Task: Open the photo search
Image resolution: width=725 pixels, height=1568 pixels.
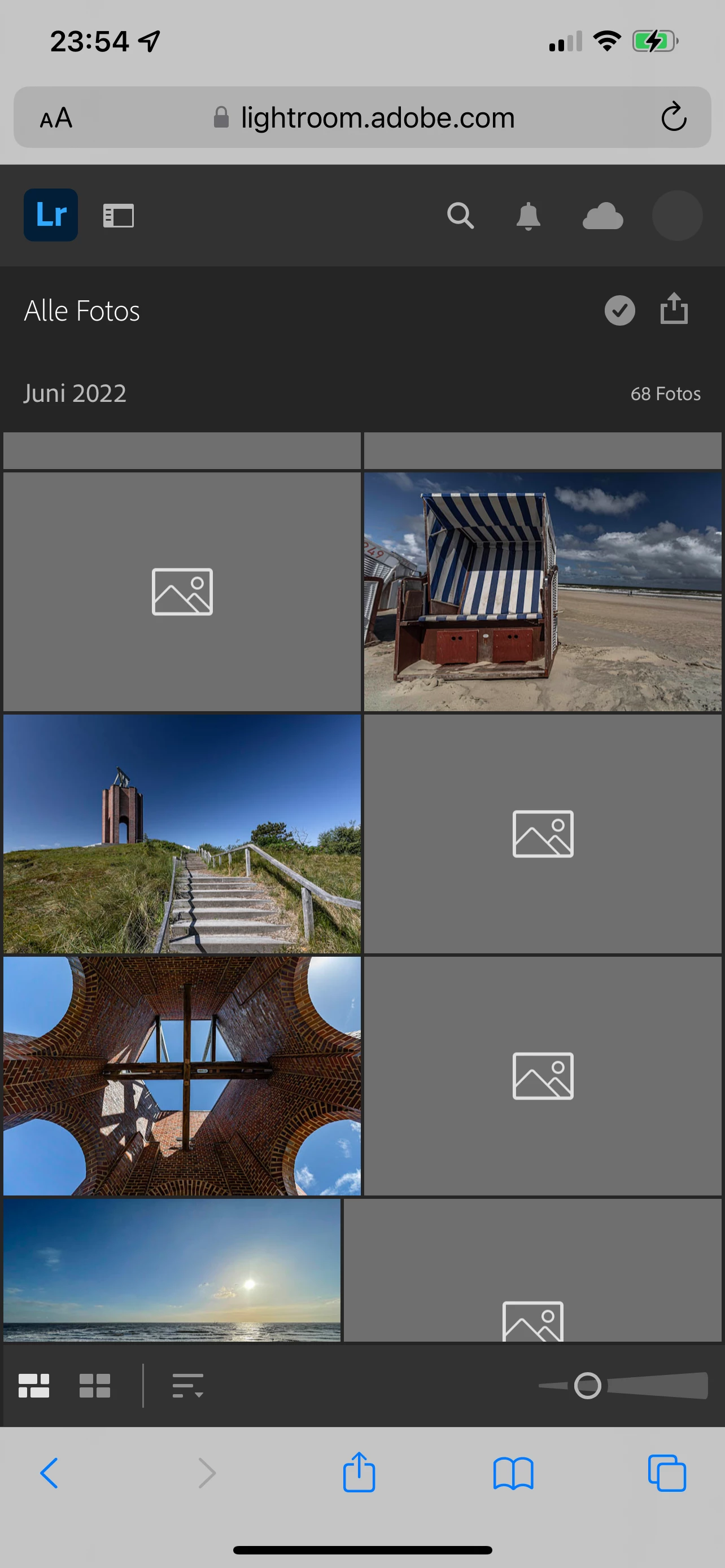Action: 460,216
